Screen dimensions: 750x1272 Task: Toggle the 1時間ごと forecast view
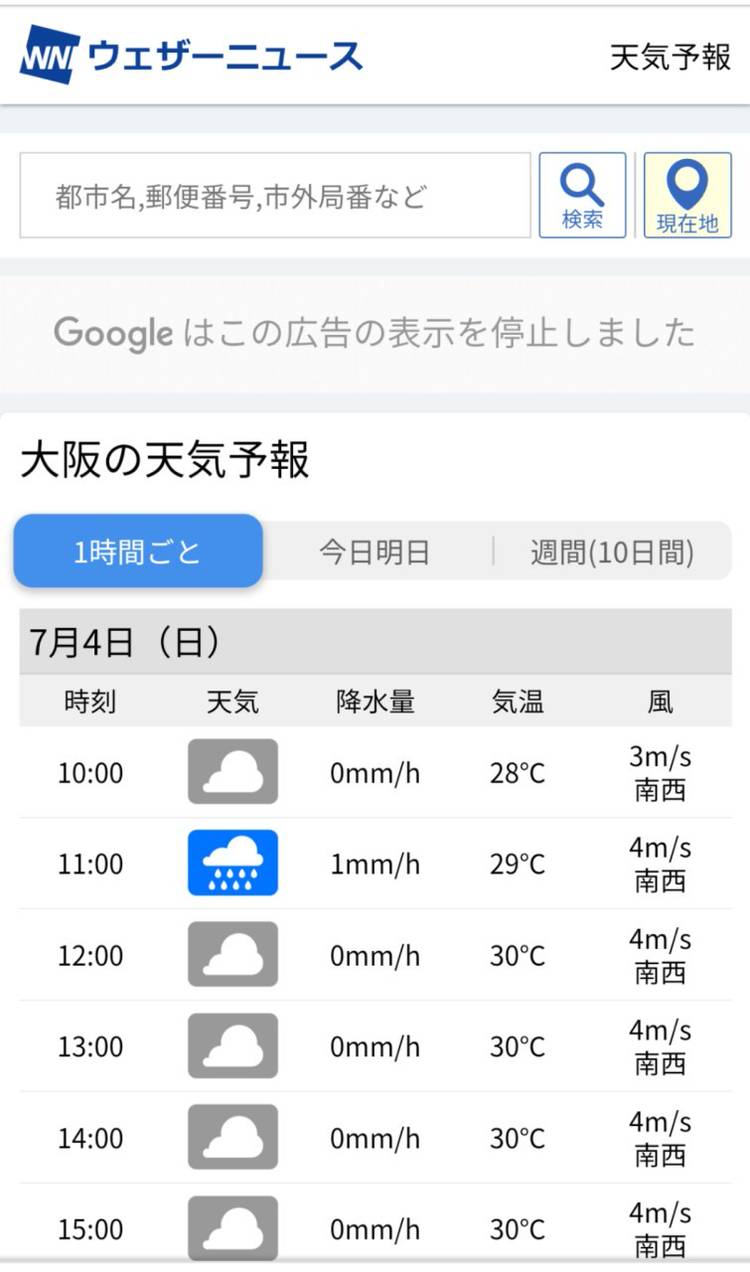click(x=137, y=550)
